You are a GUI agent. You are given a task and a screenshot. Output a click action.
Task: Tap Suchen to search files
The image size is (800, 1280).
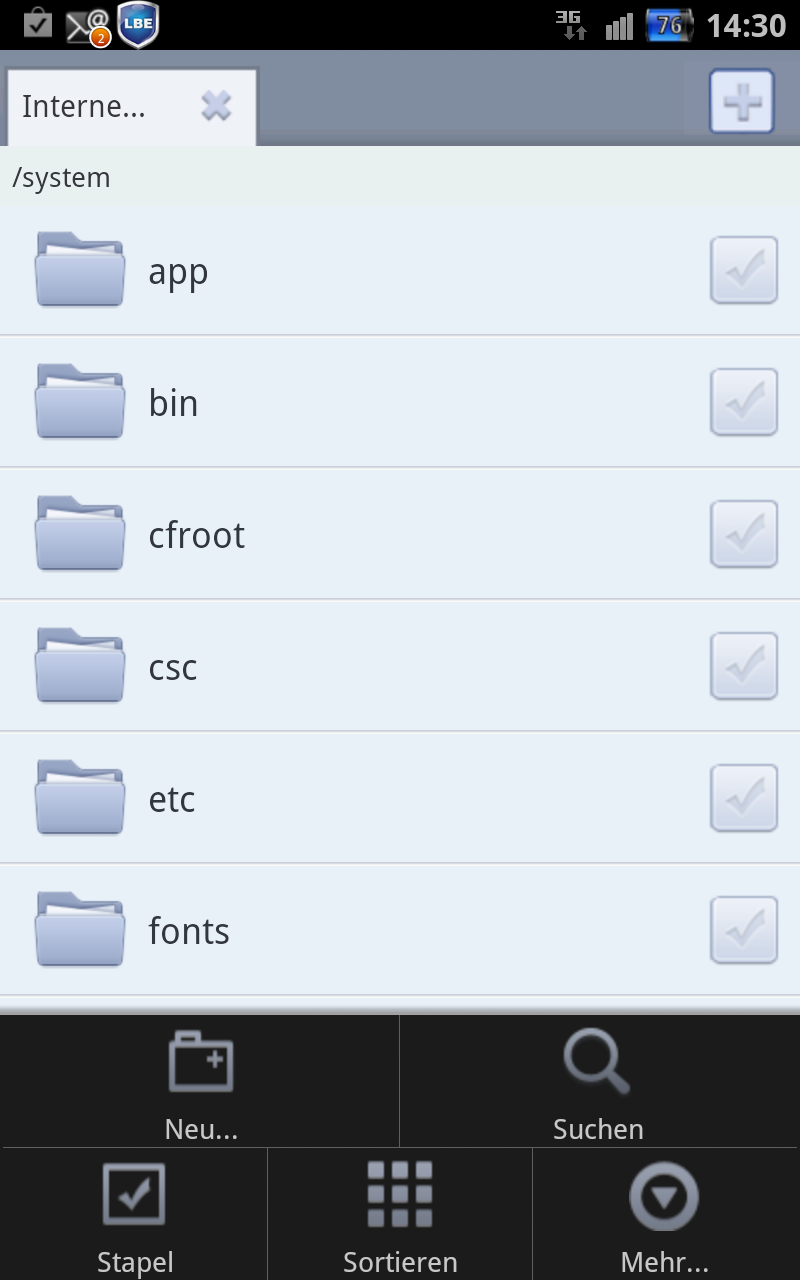tap(599, 1082)
